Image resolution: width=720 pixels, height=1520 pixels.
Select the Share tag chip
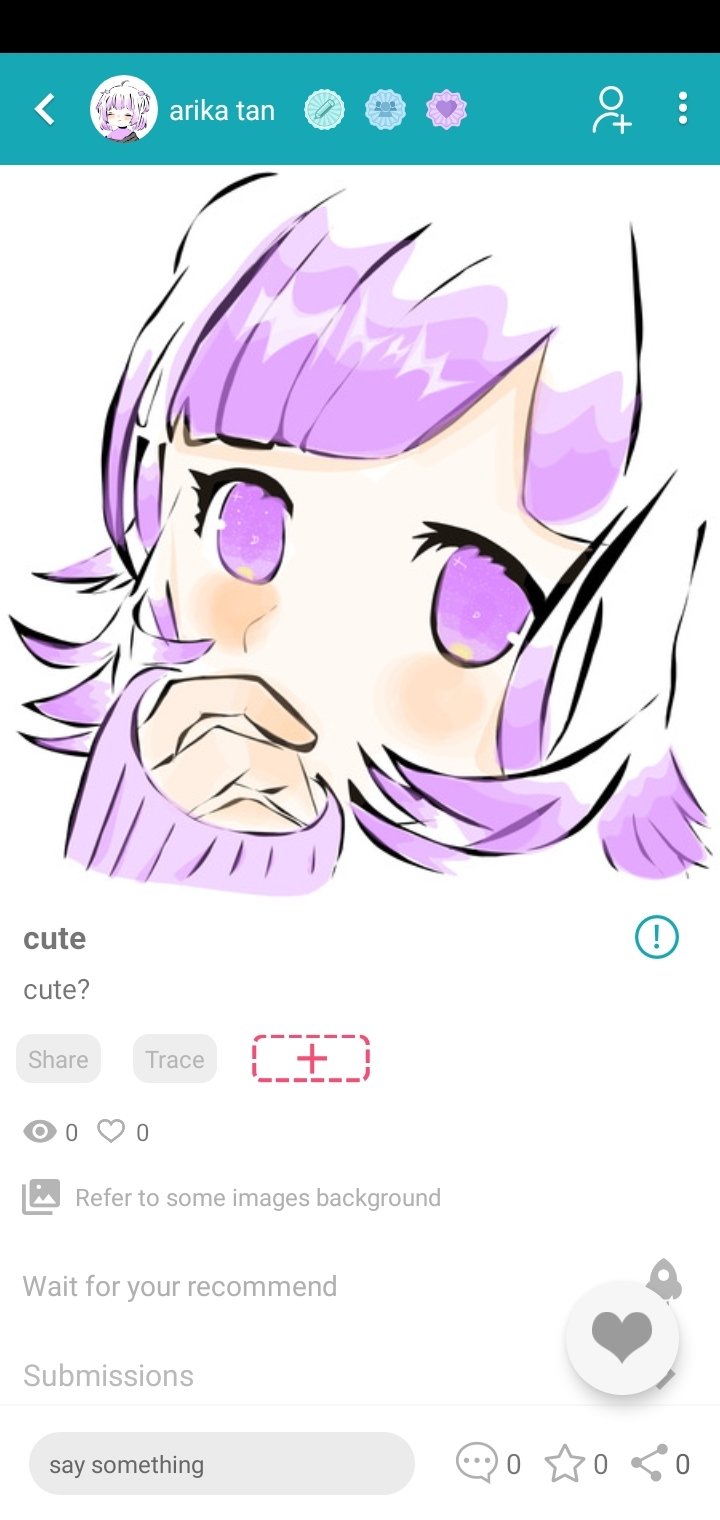pyautogui.click(x=58, y=1059)
